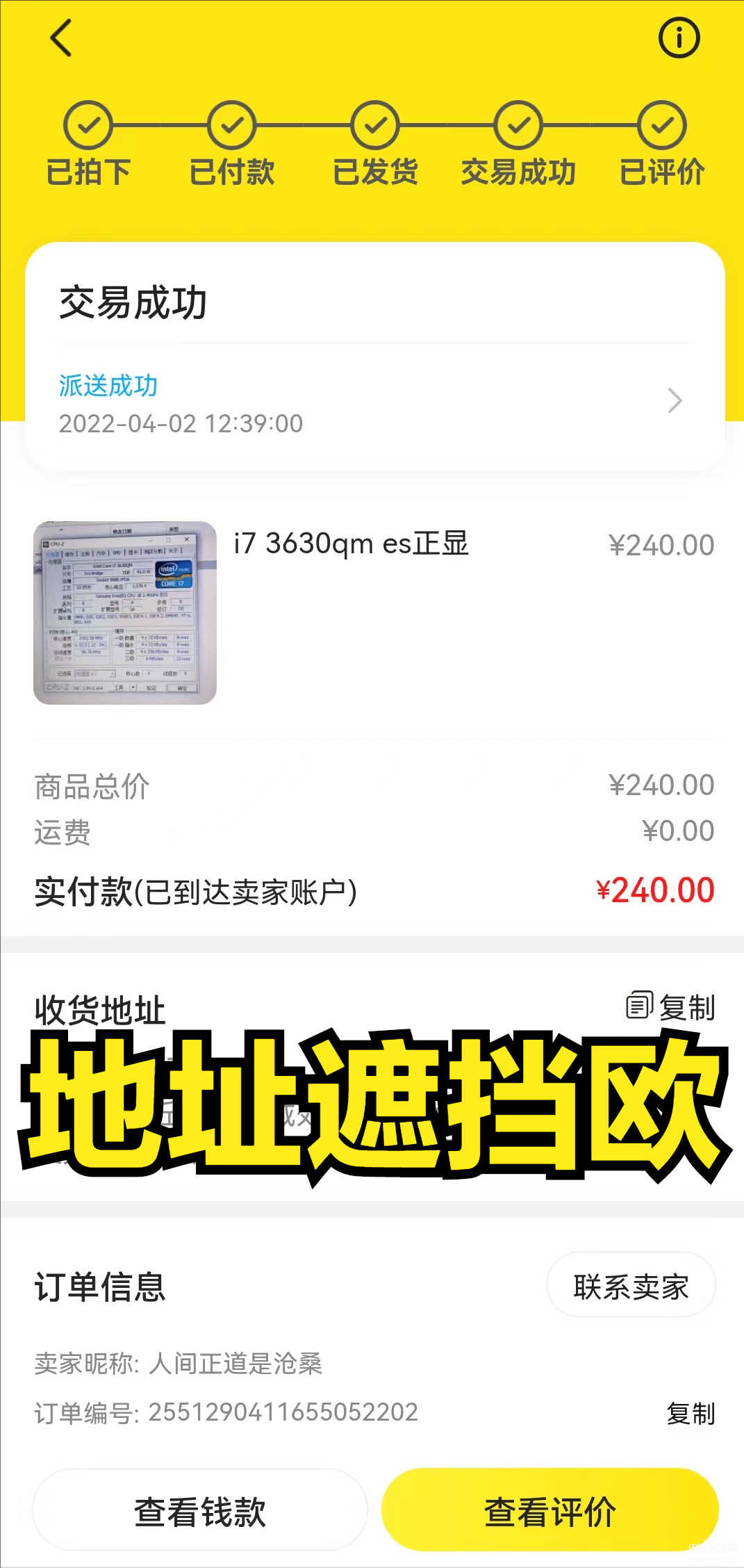Copy the shipping address via 复制

coord(671,1007)
